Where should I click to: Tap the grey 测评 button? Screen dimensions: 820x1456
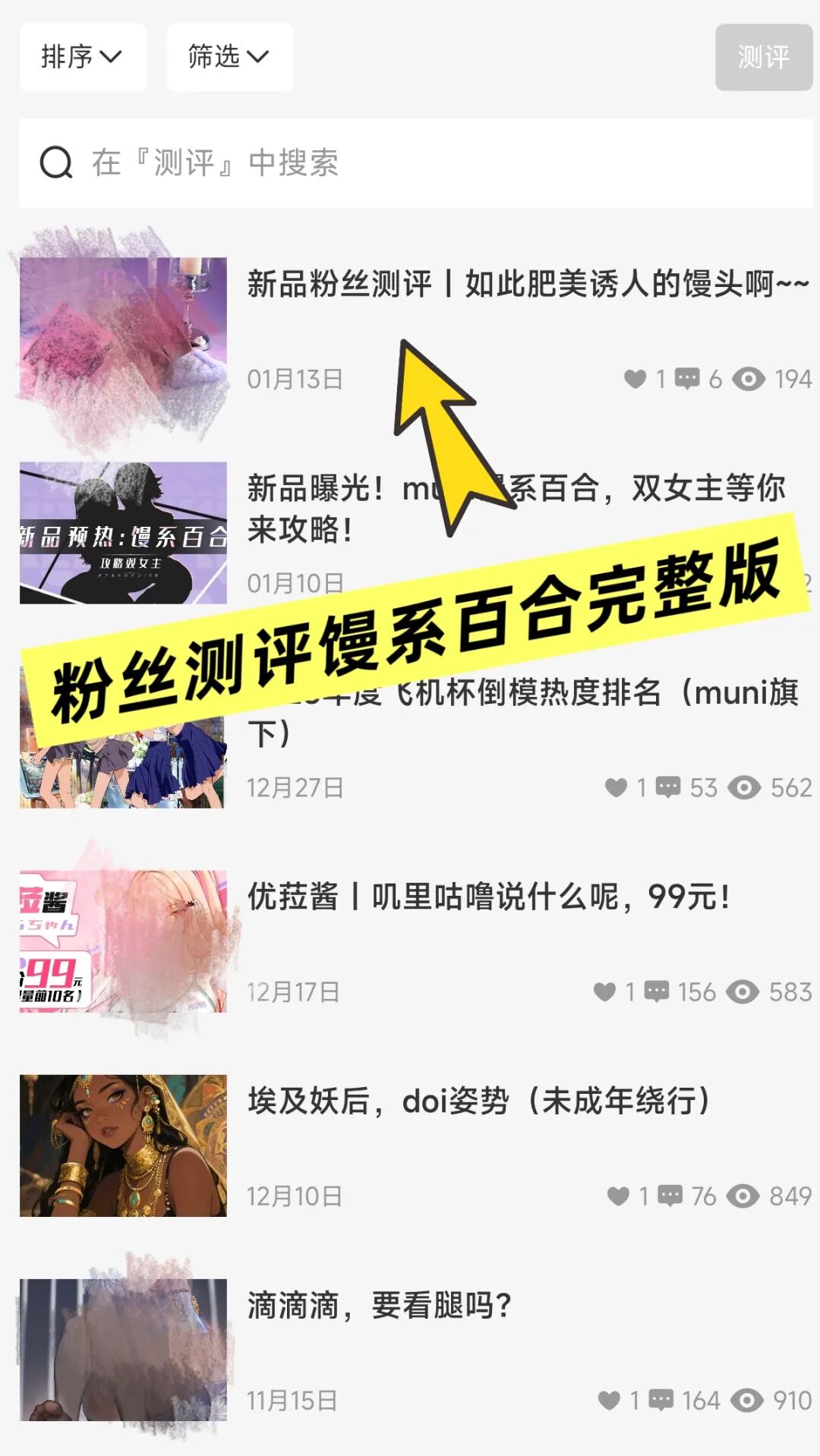click(x=763, y=57)
